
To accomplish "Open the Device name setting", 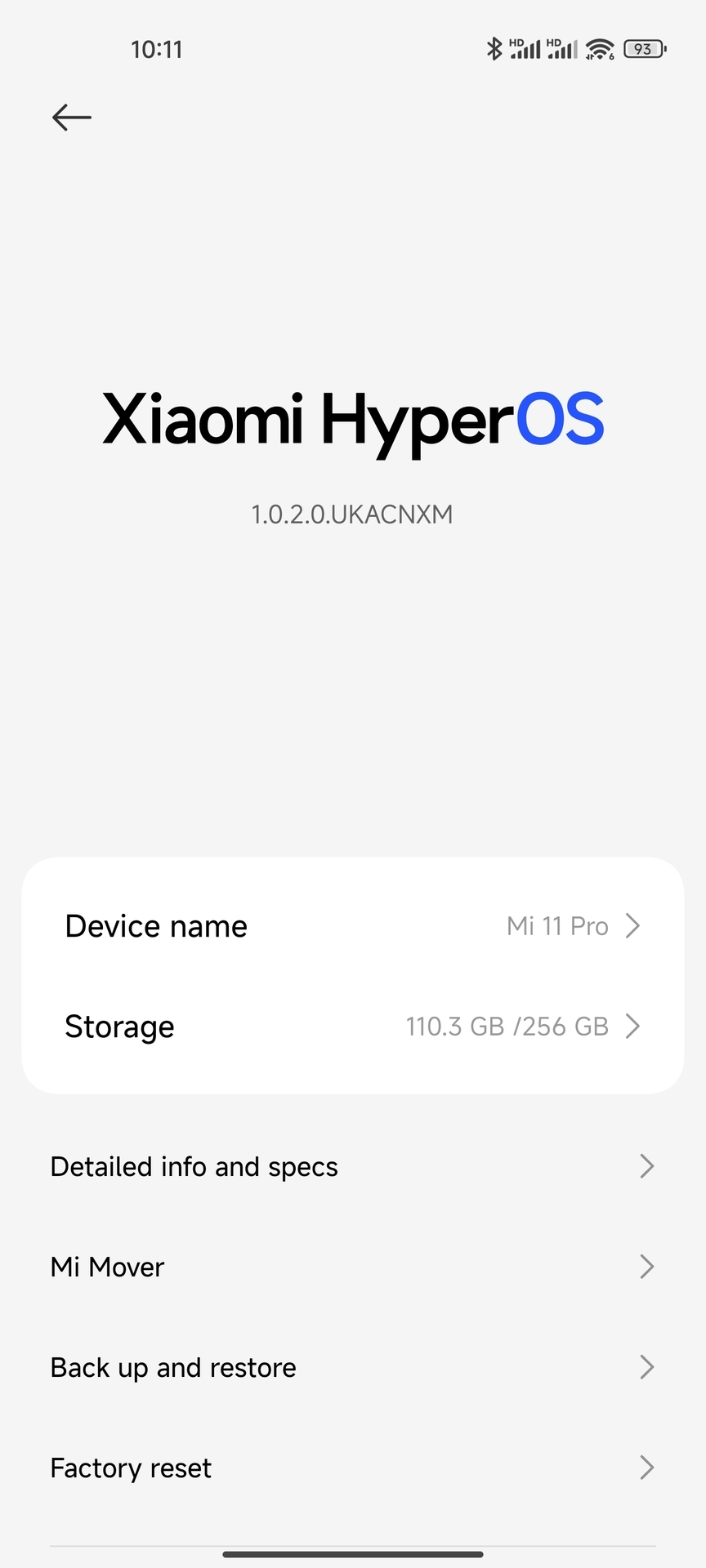I will [x=353, y=926].
